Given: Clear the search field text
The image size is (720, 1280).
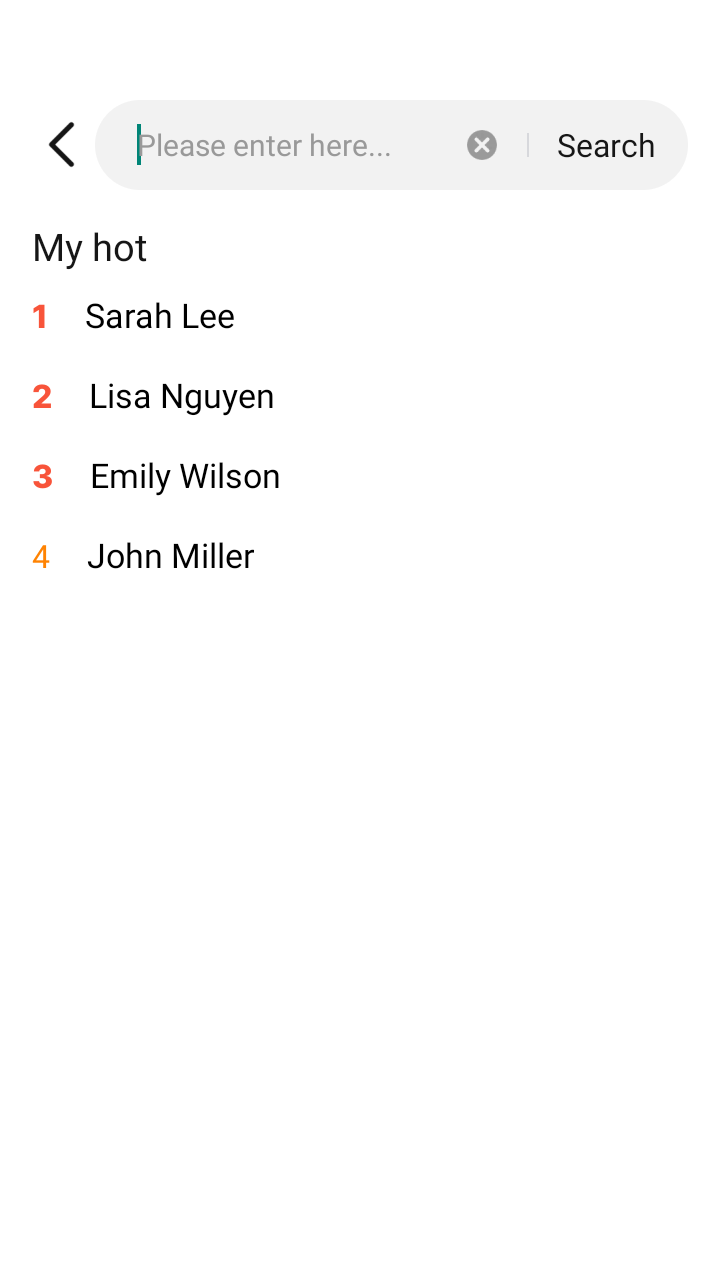Looking at the screenshot, I should coord(482,146).
